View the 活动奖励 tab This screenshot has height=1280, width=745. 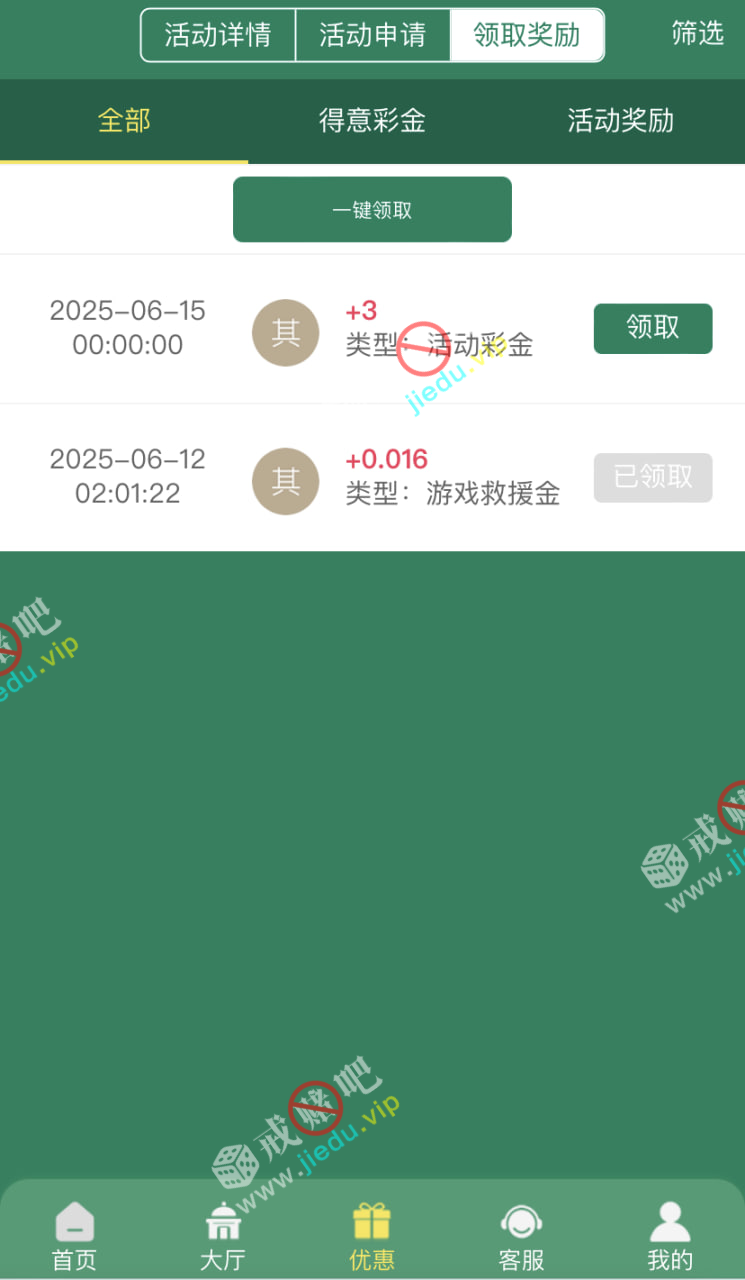pyautogui.click(x=620, y=121)
